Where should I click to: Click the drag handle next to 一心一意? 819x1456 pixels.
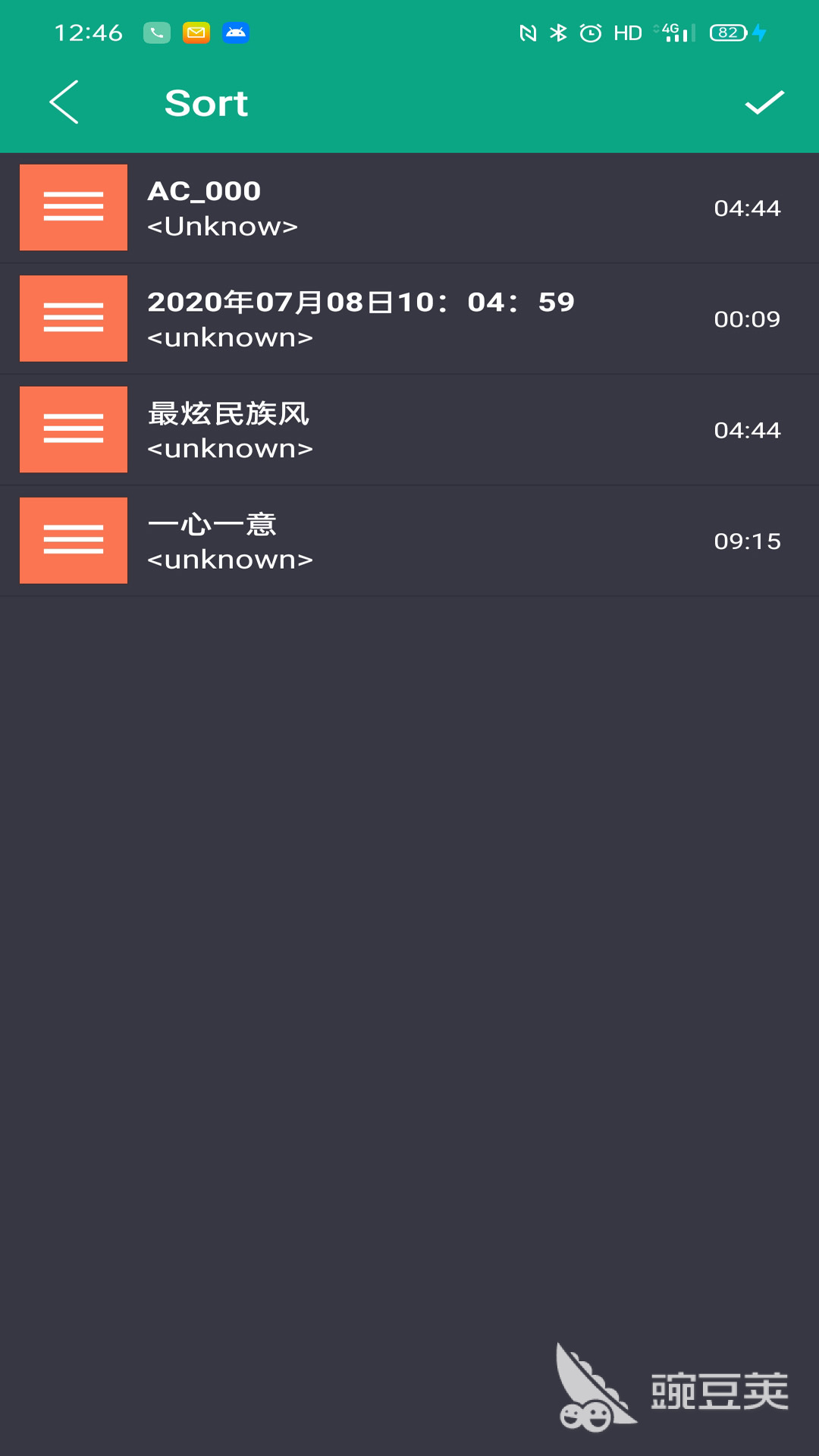point(73,540)
